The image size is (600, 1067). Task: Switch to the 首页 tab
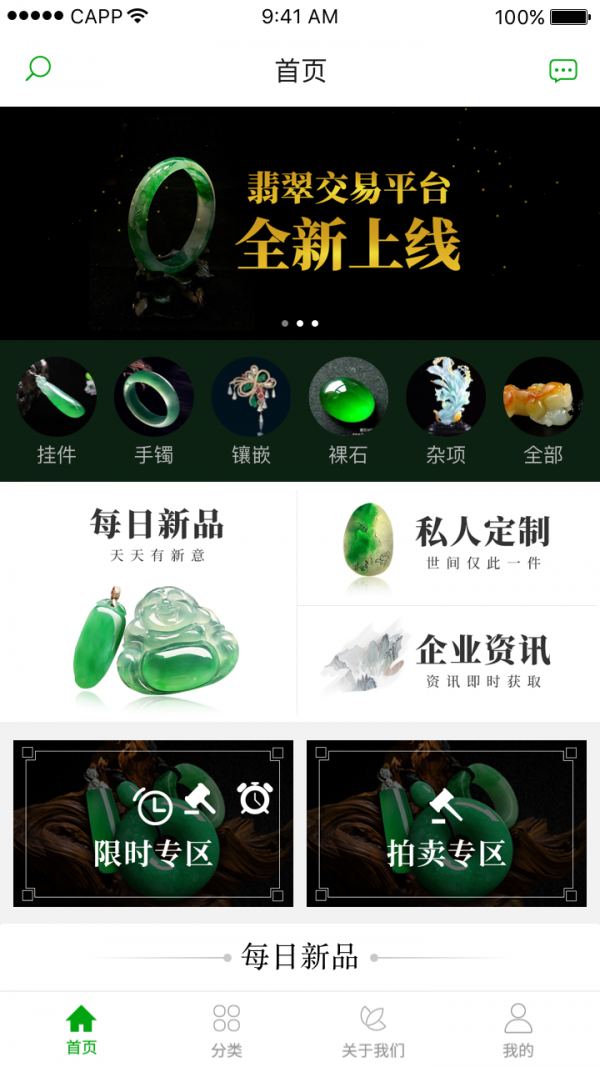click(81, 1030)
